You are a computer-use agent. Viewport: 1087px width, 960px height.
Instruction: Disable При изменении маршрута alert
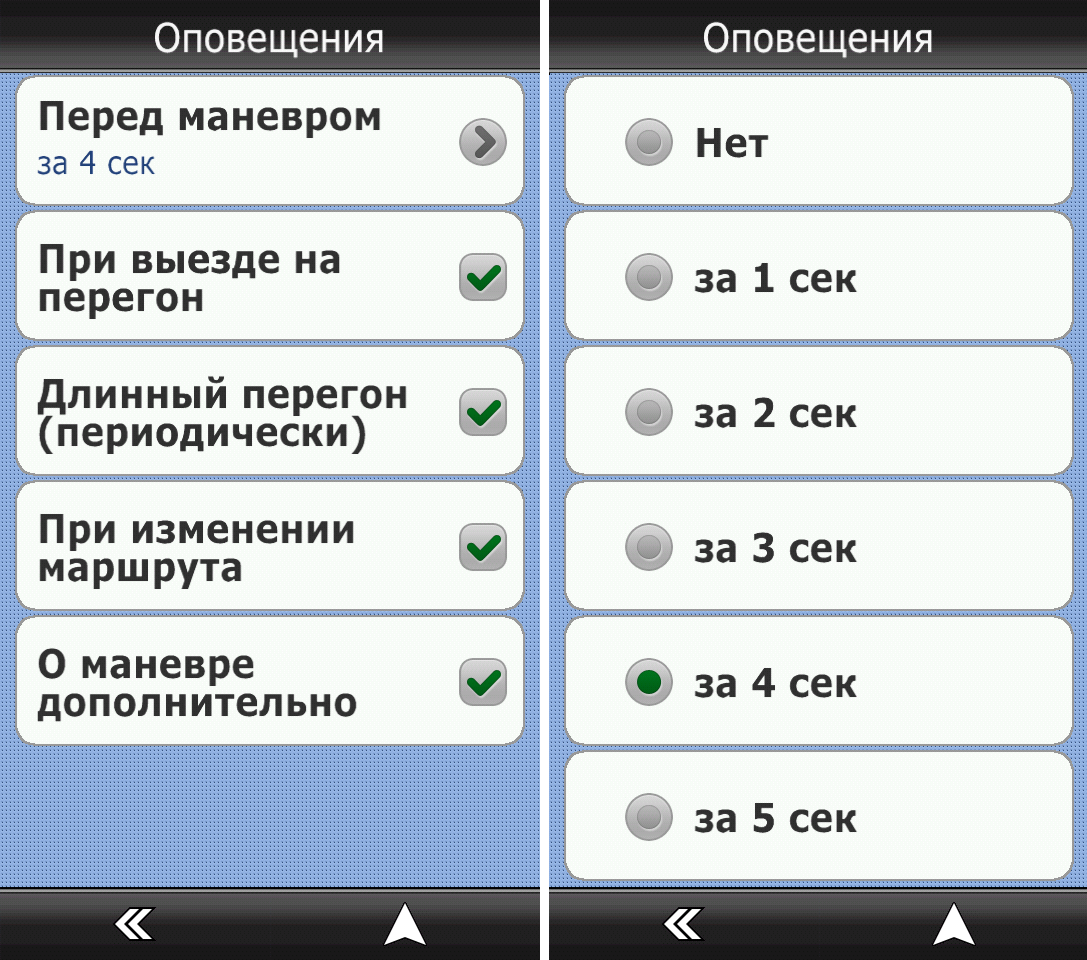[x=482, y=547]
